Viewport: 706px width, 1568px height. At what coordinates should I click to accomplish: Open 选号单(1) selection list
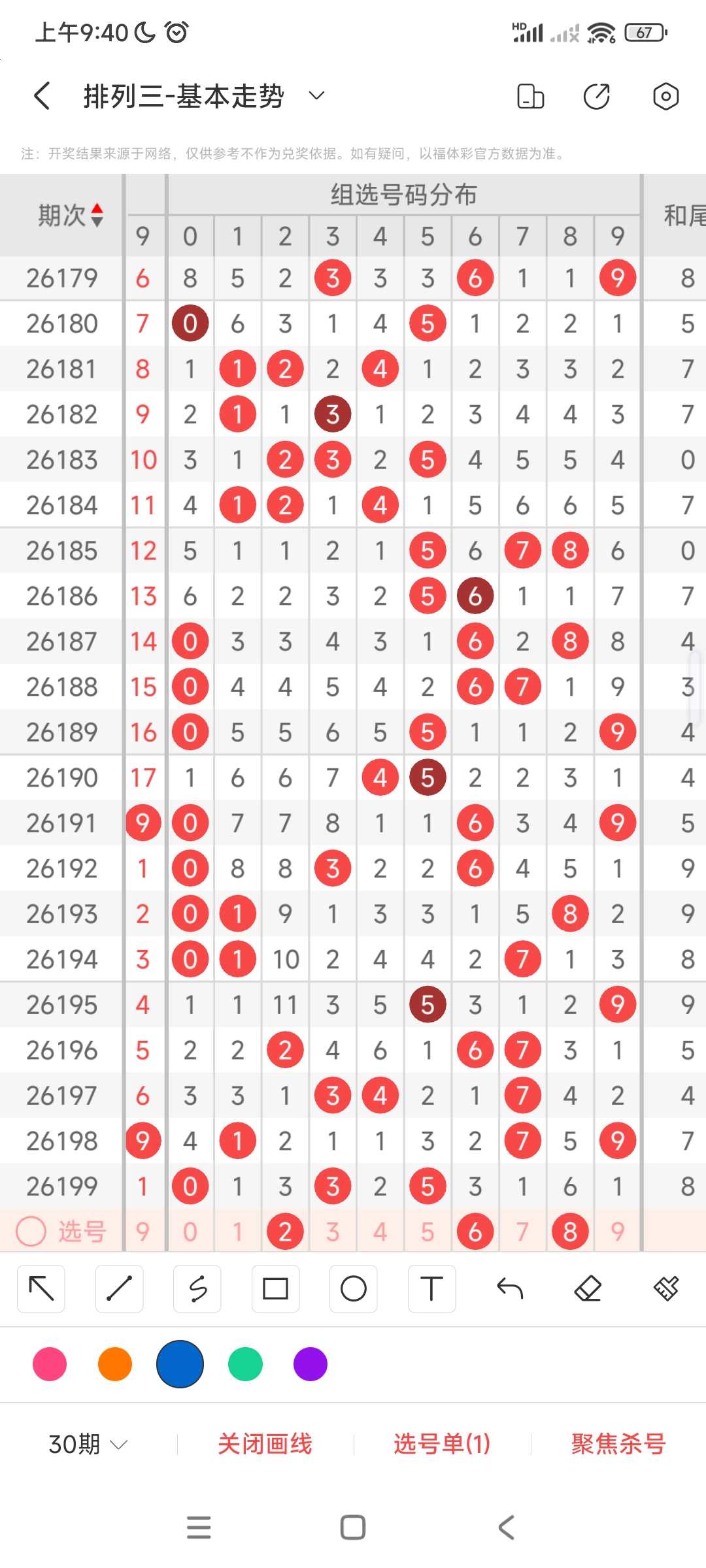[442, 1444]
